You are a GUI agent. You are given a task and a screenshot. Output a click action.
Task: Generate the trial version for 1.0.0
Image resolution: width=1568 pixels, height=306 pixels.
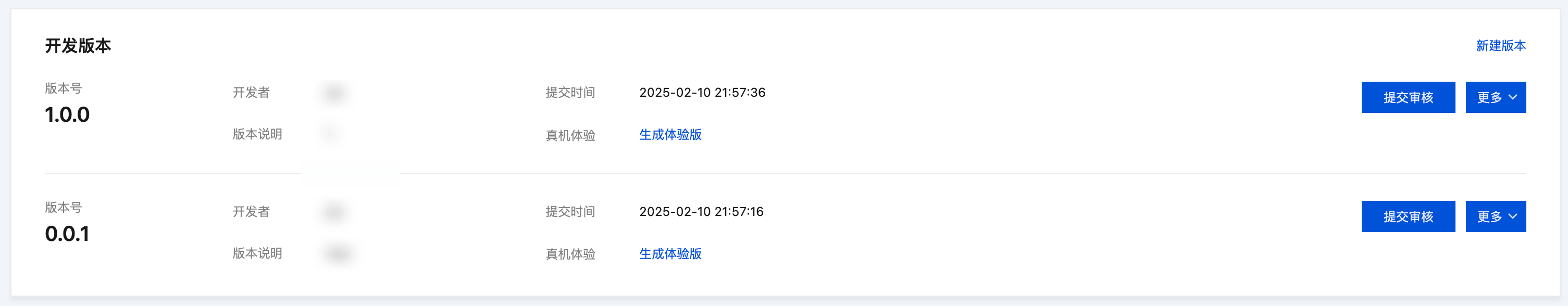coord(670,134)
